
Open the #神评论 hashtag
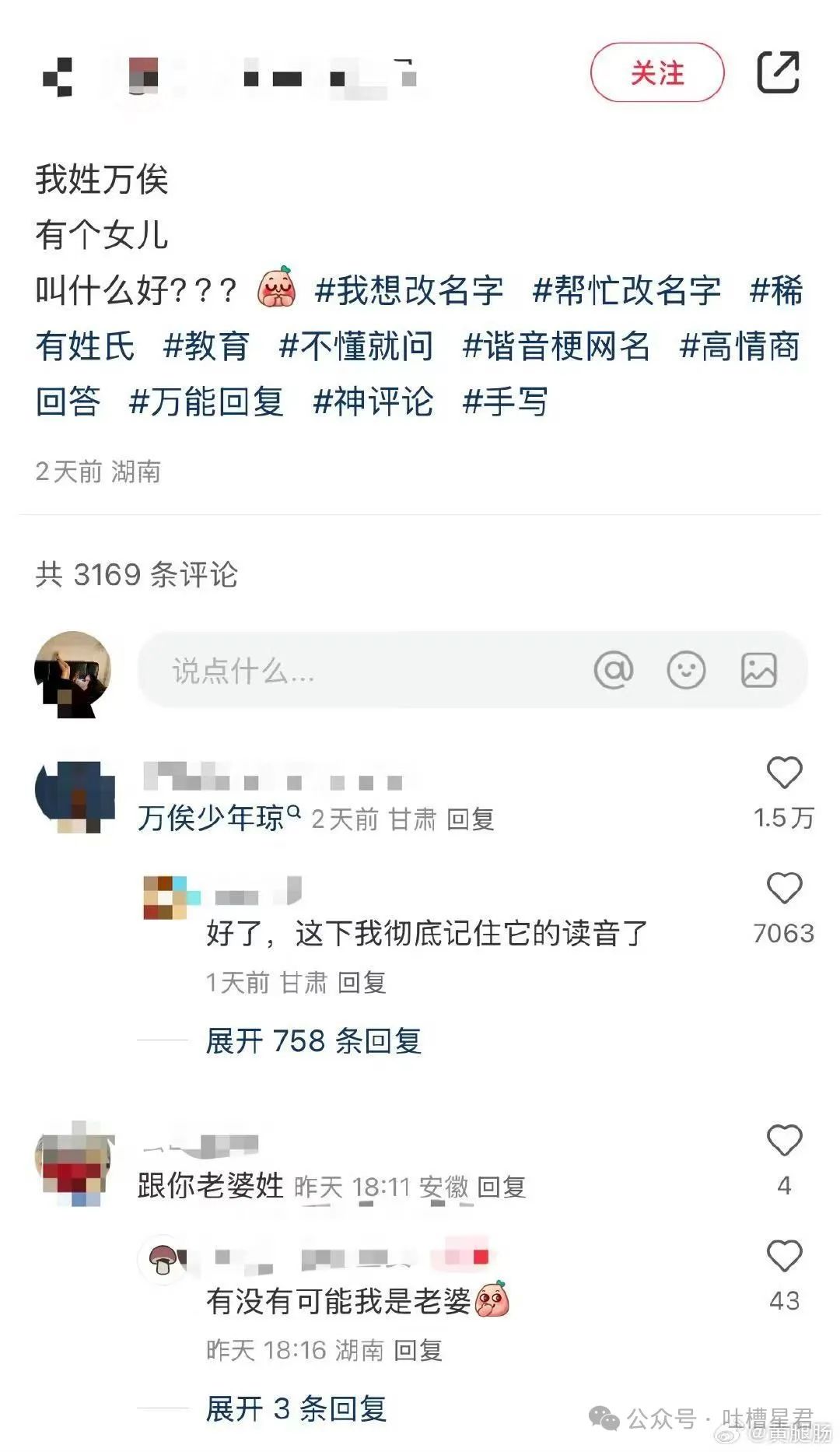coord(373,402)
